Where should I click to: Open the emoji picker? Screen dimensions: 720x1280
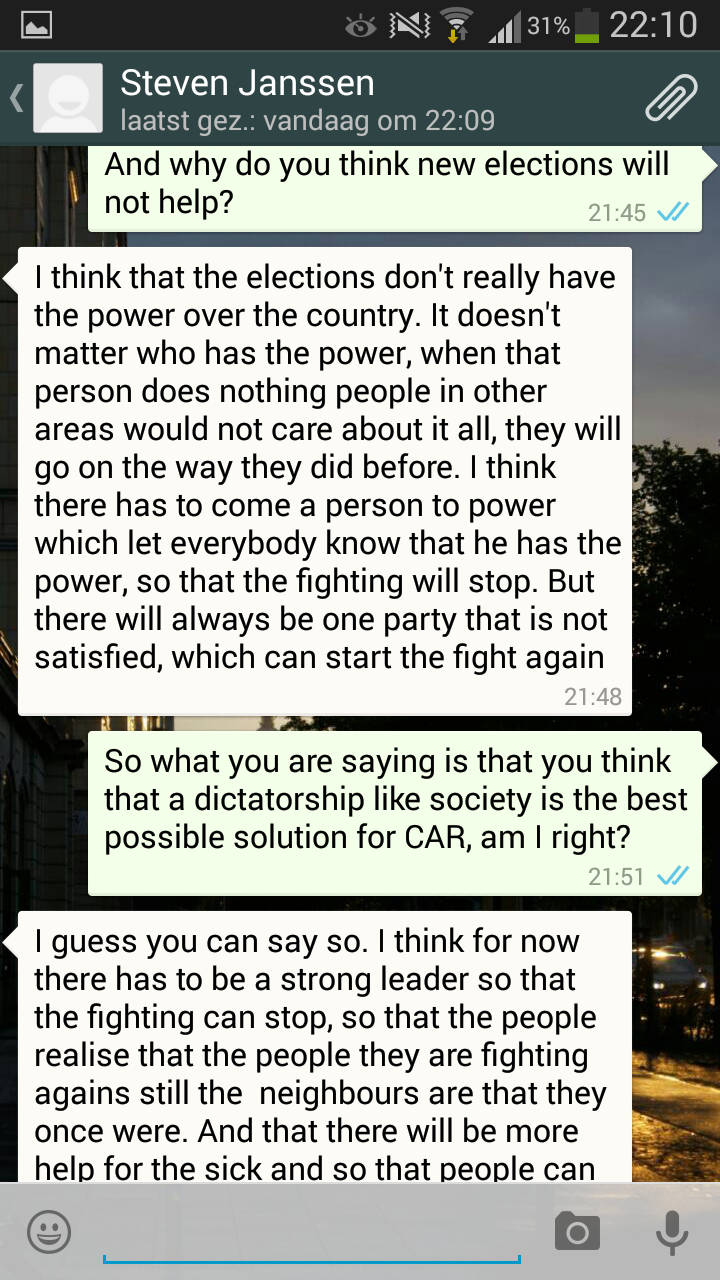[49, 1232]
